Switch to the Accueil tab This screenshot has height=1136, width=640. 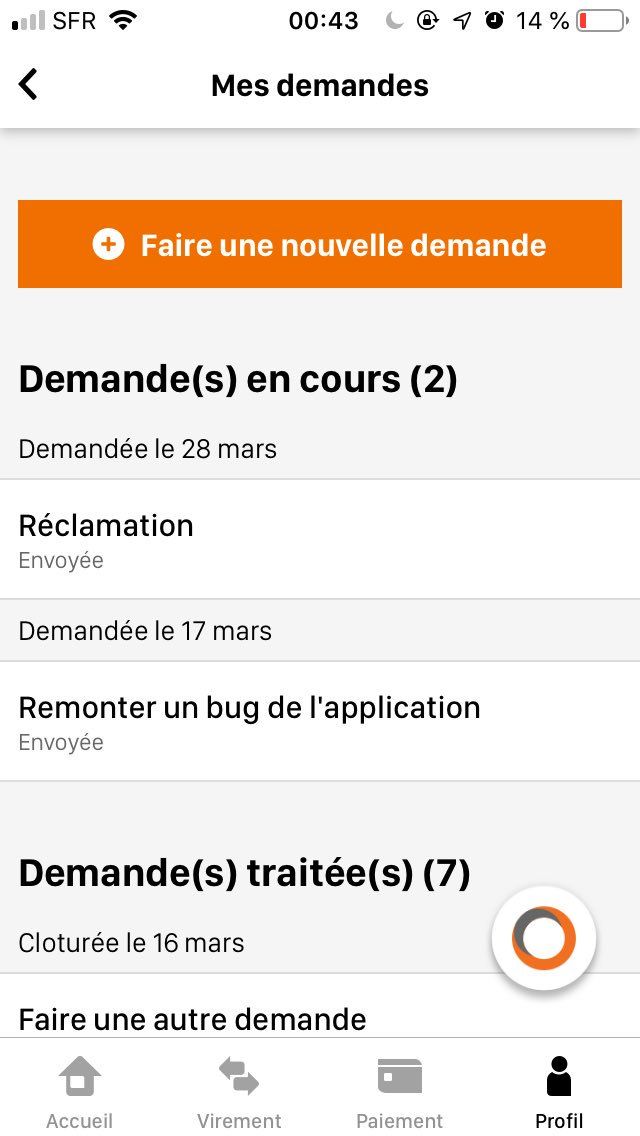(80, 1090)
